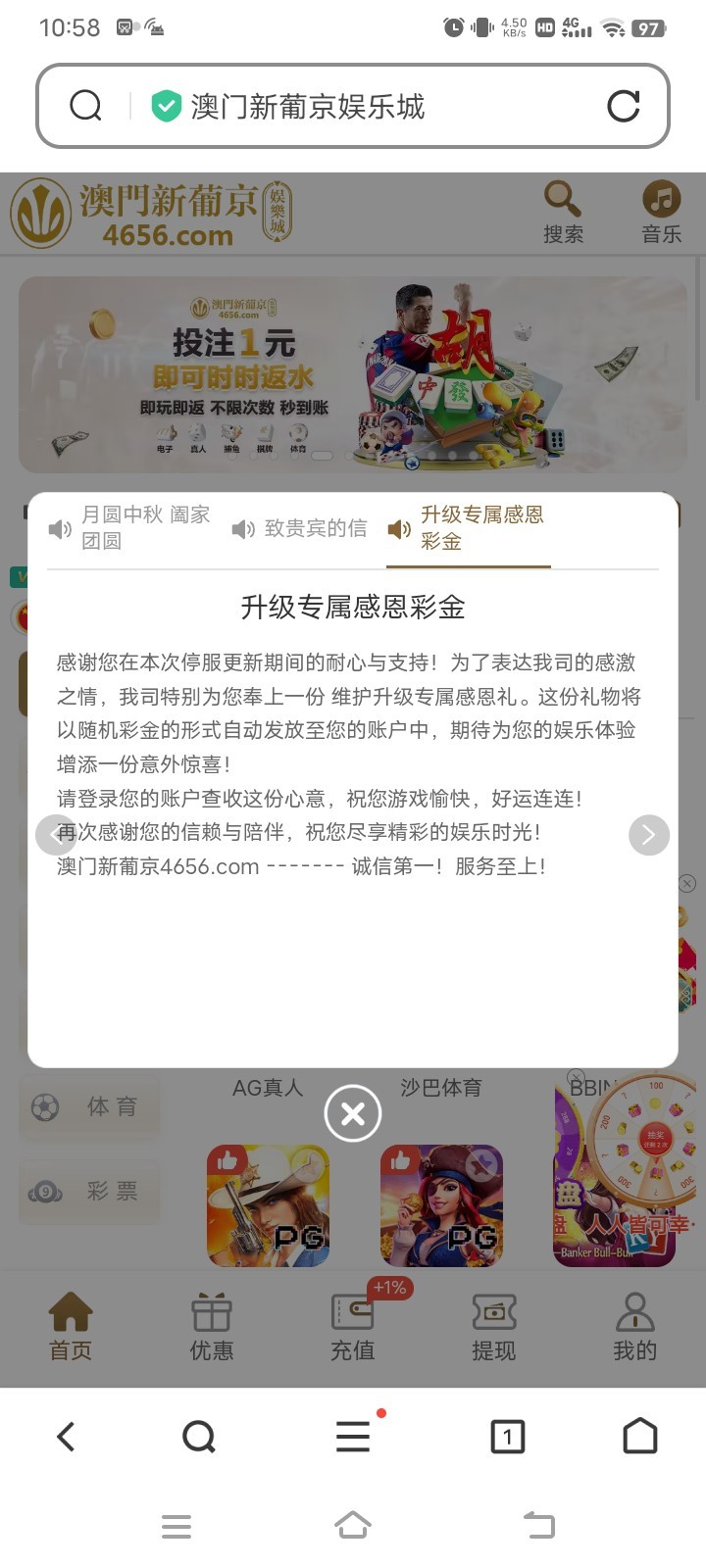Viewport: 706px width, 1568px height.
Task: Go to the browser home page
Action: (640, 1437)
